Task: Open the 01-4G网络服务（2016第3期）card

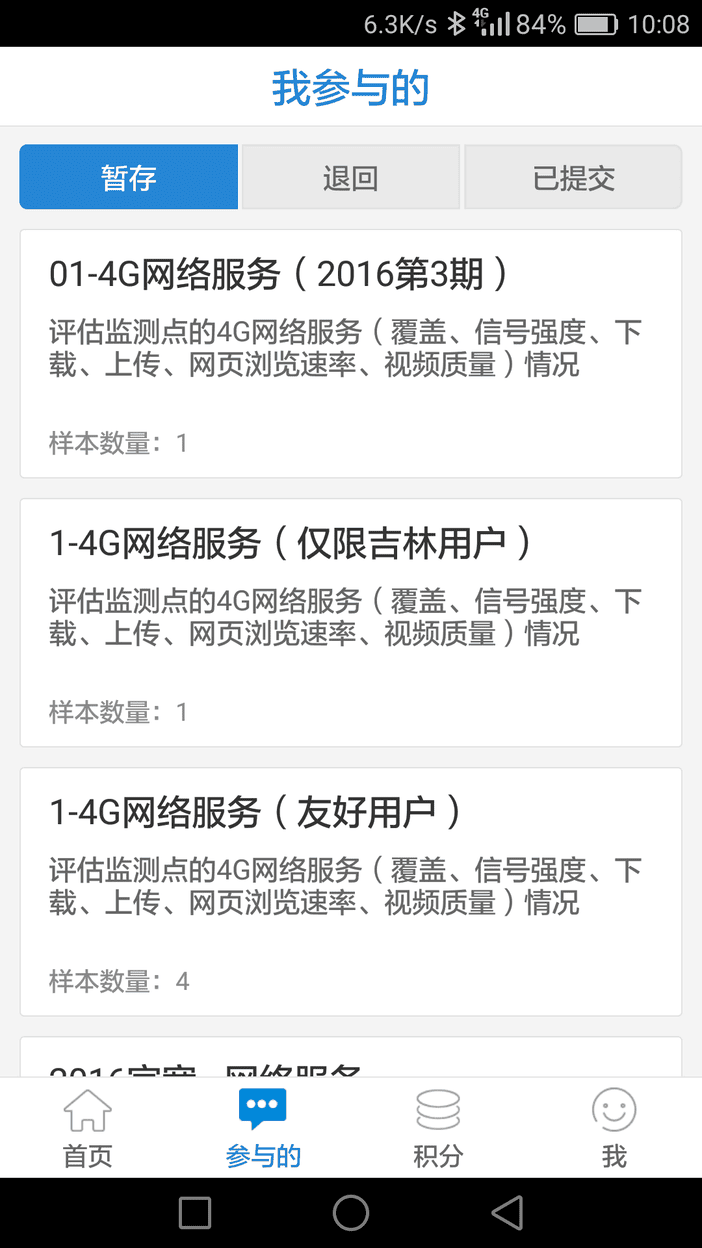Action: [x=351, y=353]
